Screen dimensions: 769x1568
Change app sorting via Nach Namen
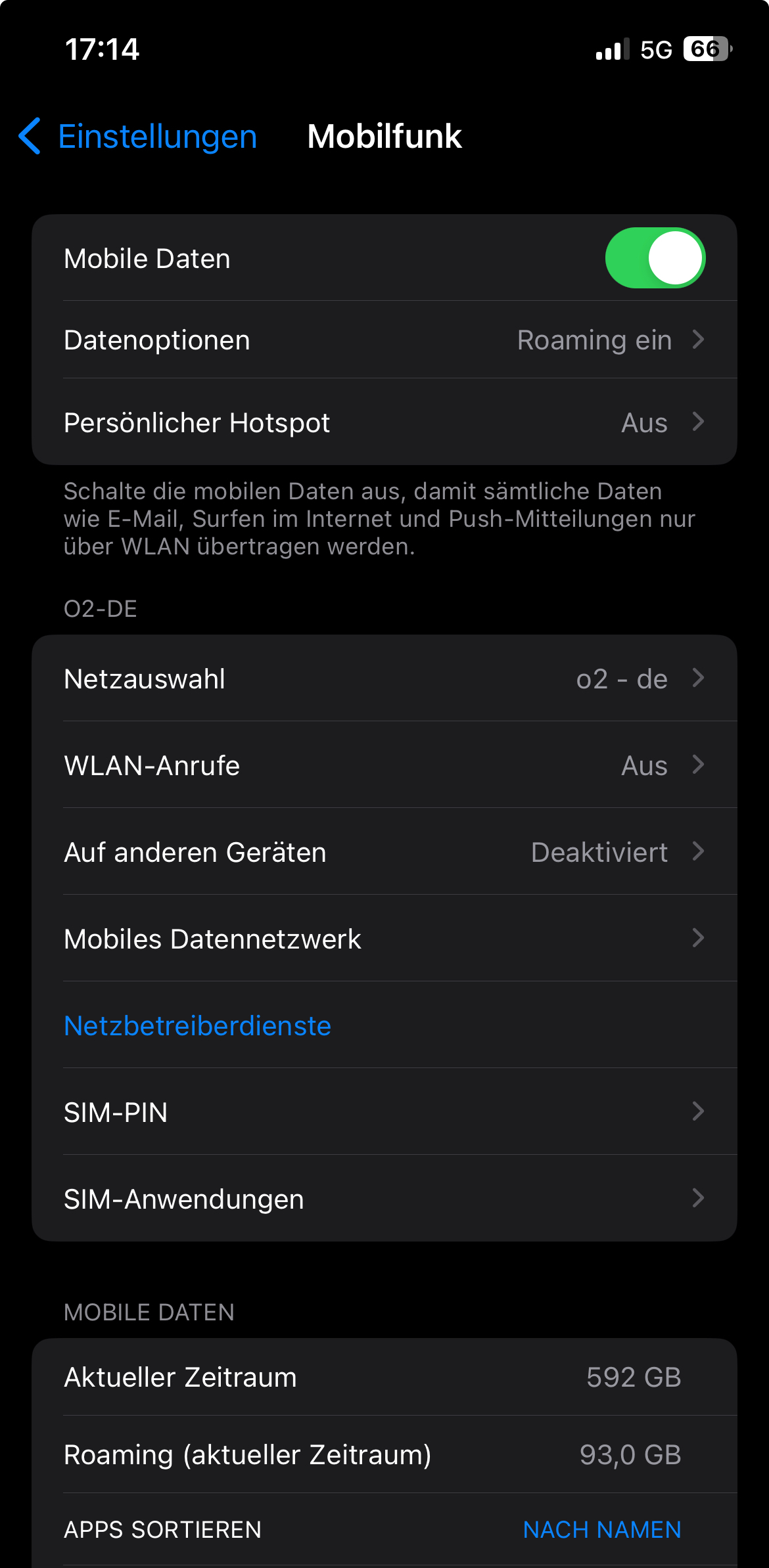coord(602,1529)
